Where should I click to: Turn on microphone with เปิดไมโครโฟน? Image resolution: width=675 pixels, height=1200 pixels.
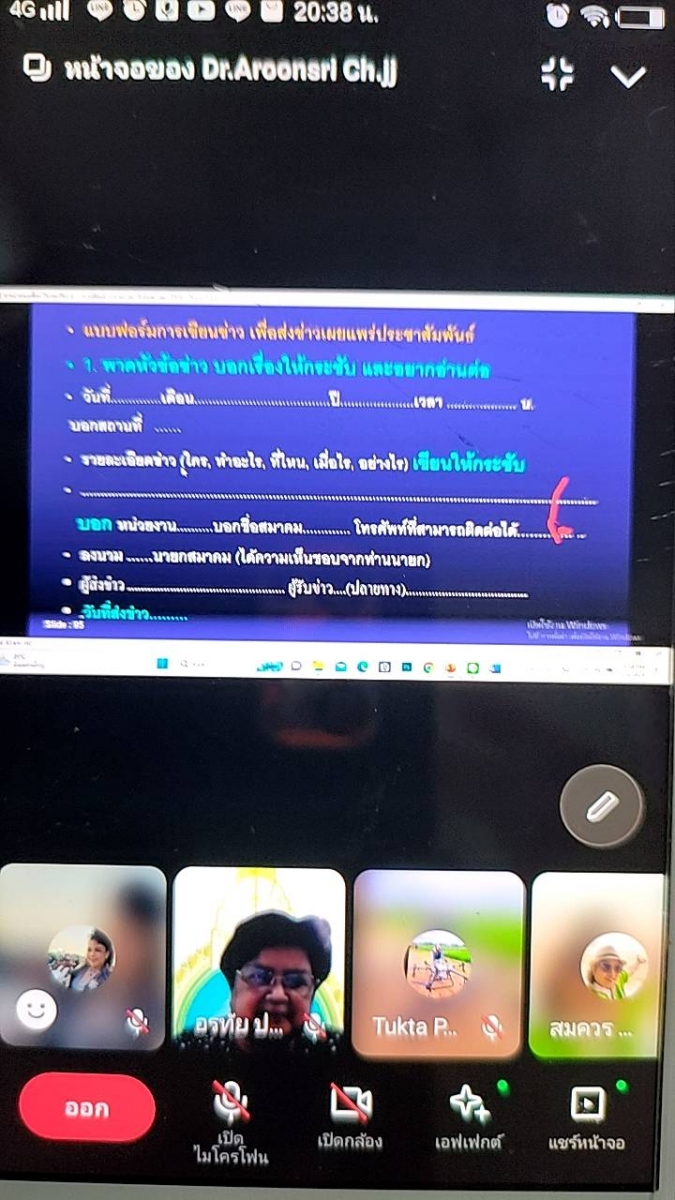(230, 1120)
